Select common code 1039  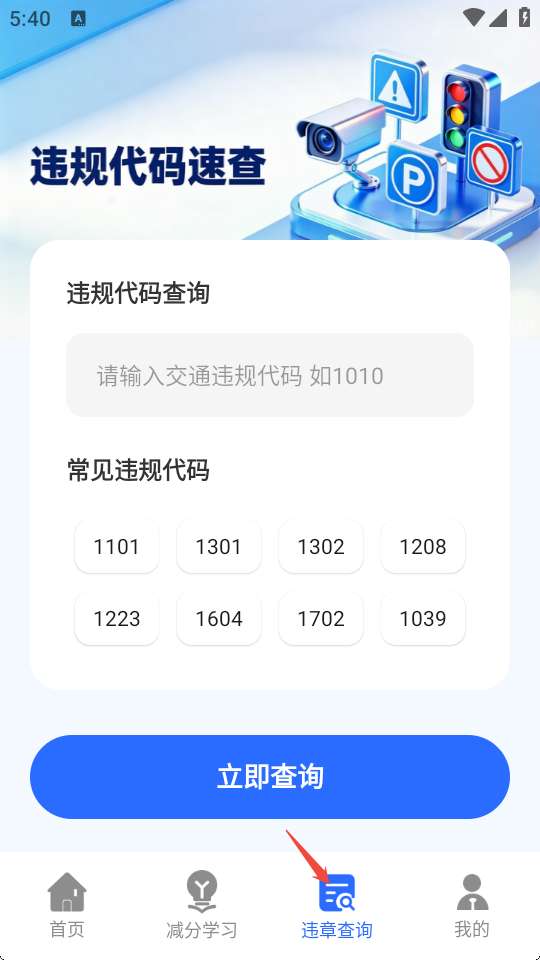[423, 618]
